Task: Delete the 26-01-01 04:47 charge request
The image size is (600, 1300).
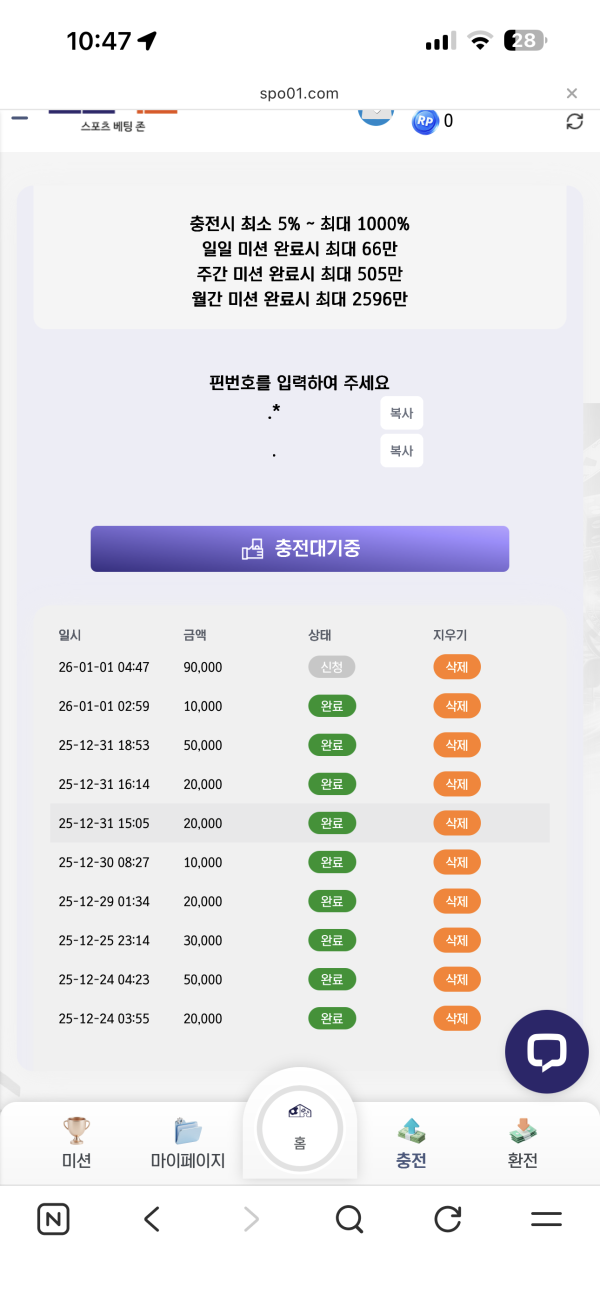Action: tap(457, 667)
